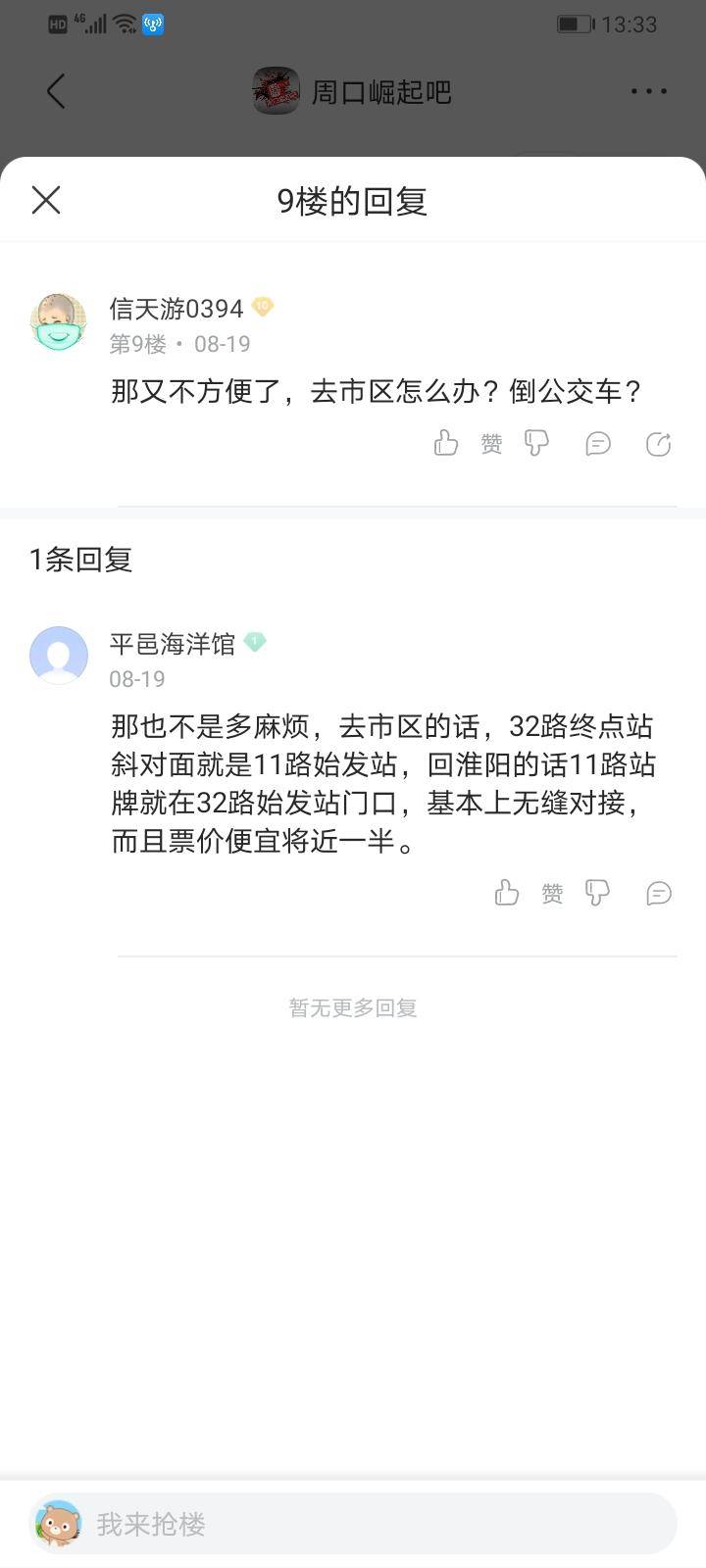Dislike 信天游0394's comment
The width and height of the screenshot is (706, 1568).
[537, 444]
